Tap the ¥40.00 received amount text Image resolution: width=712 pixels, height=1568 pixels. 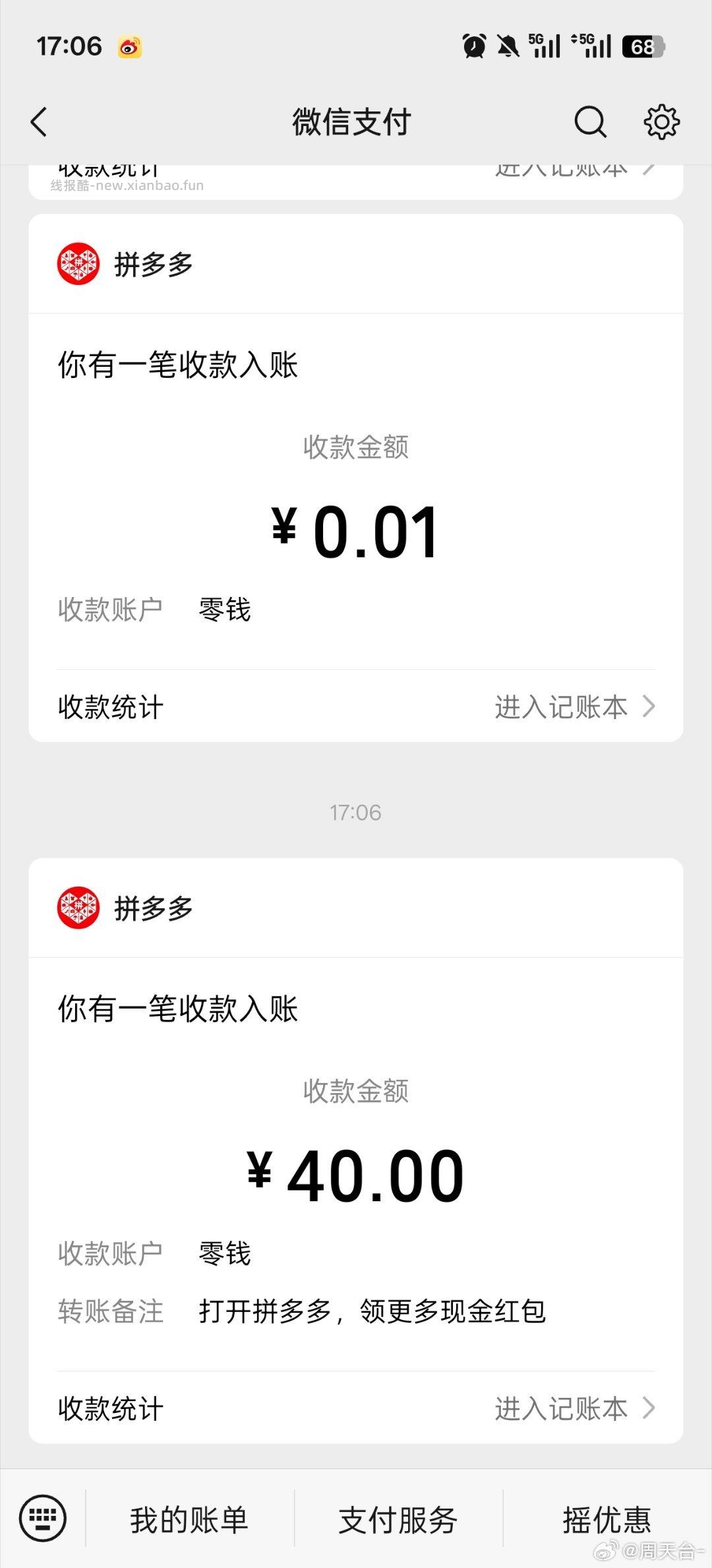click(356, 1174)
